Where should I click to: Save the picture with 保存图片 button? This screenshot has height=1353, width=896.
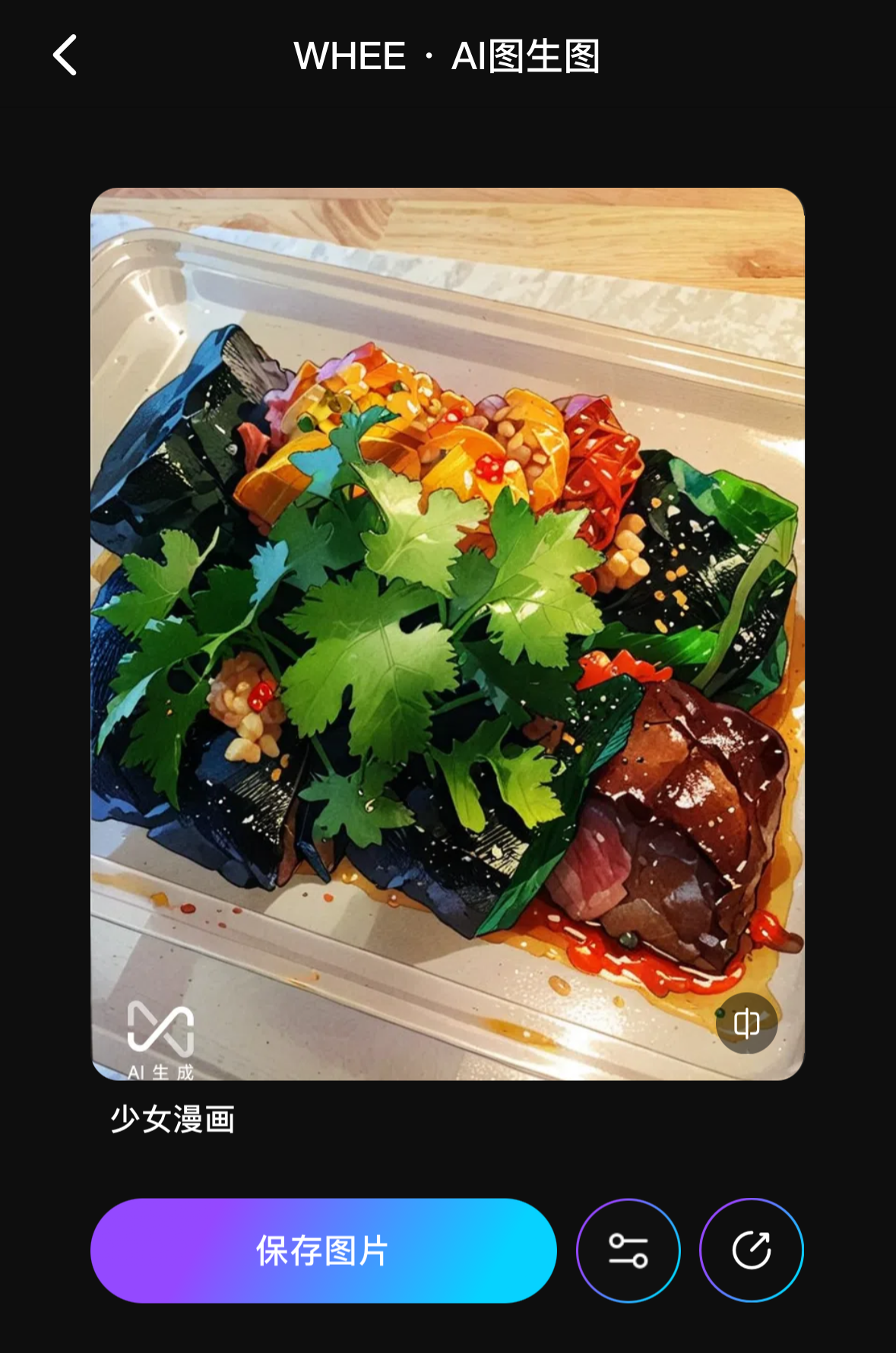pos(323,1250)
